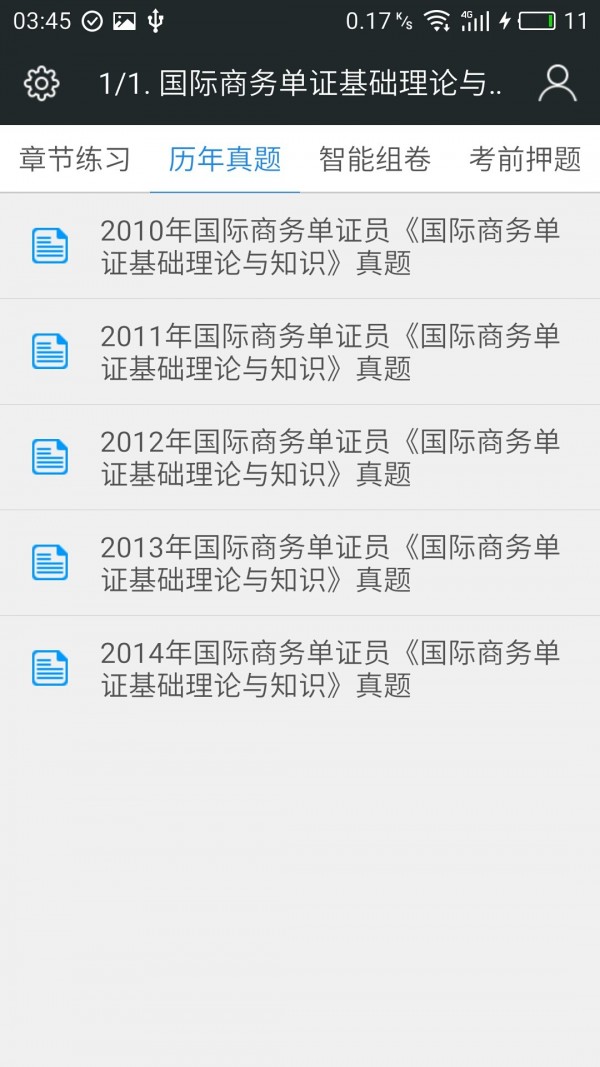Switch to the 章节练习 tab

point(75,159)
